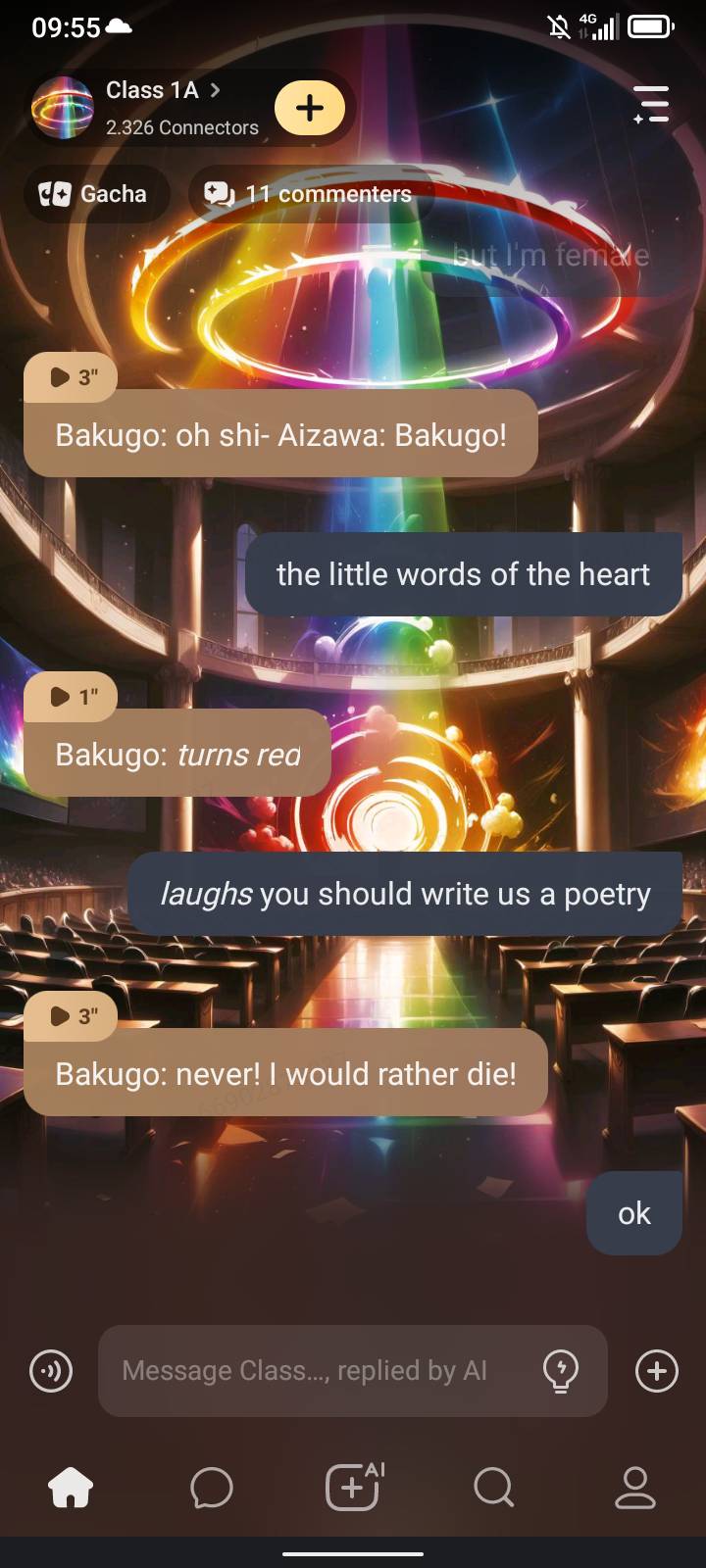Open the AI create tab

353,1489
